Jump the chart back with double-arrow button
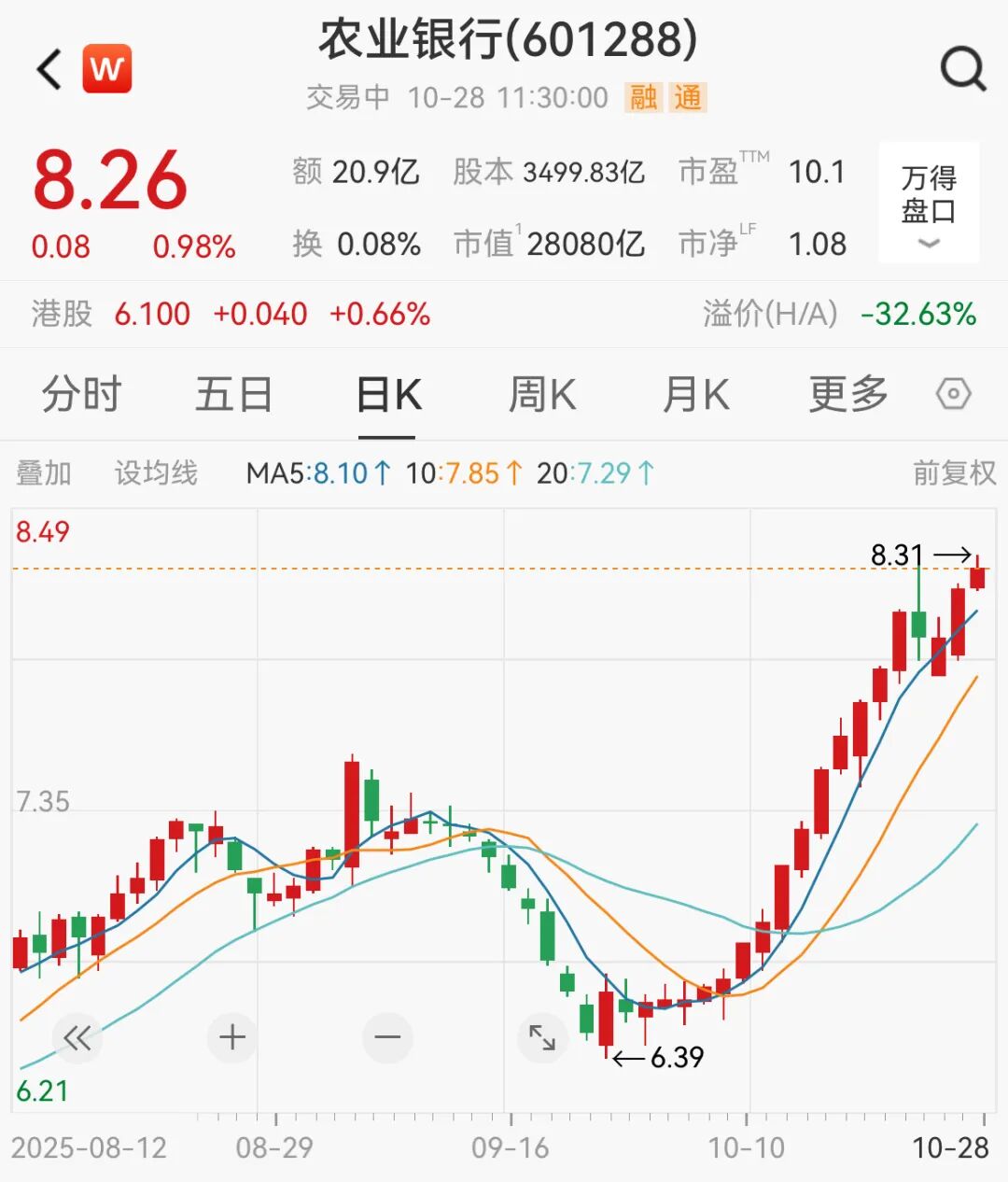This screenshot has width=1008, height=1182. pos(77,1037)
